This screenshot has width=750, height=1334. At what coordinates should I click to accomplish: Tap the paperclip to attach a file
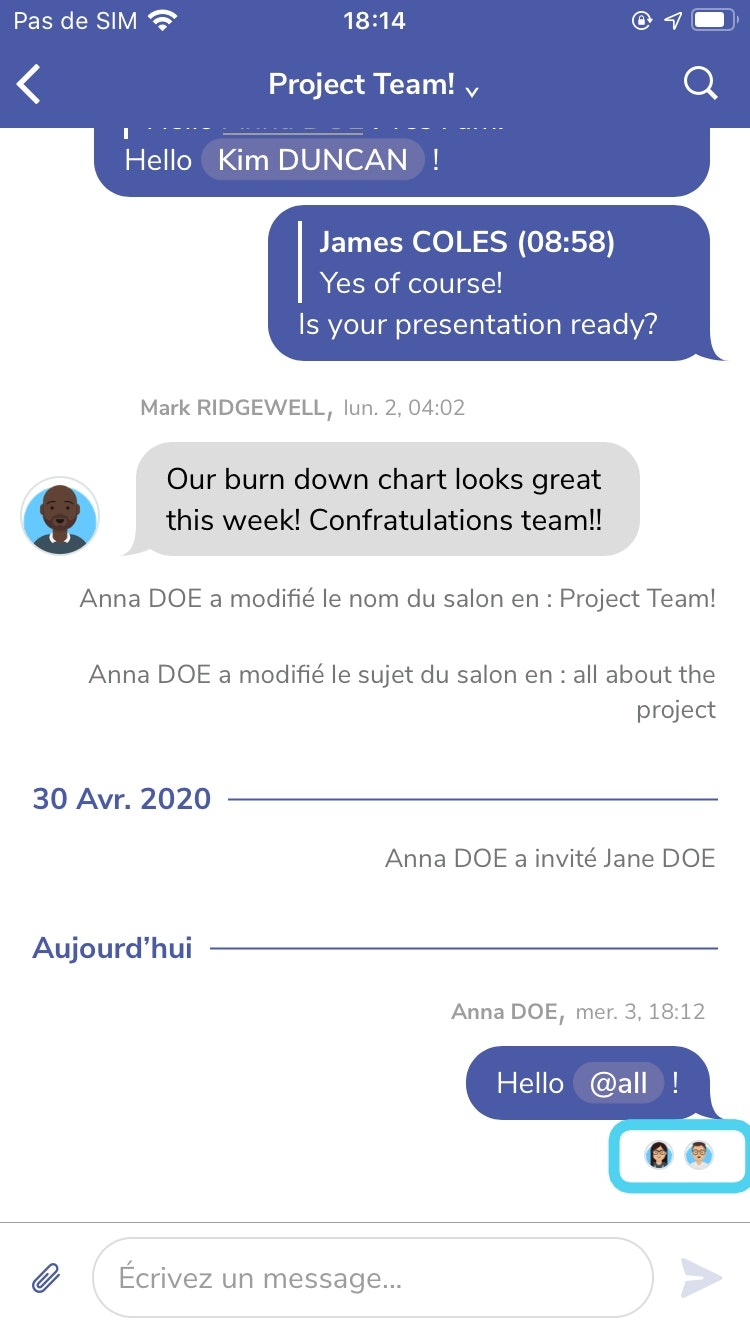pyautogui.click(x=45, y=1277)
